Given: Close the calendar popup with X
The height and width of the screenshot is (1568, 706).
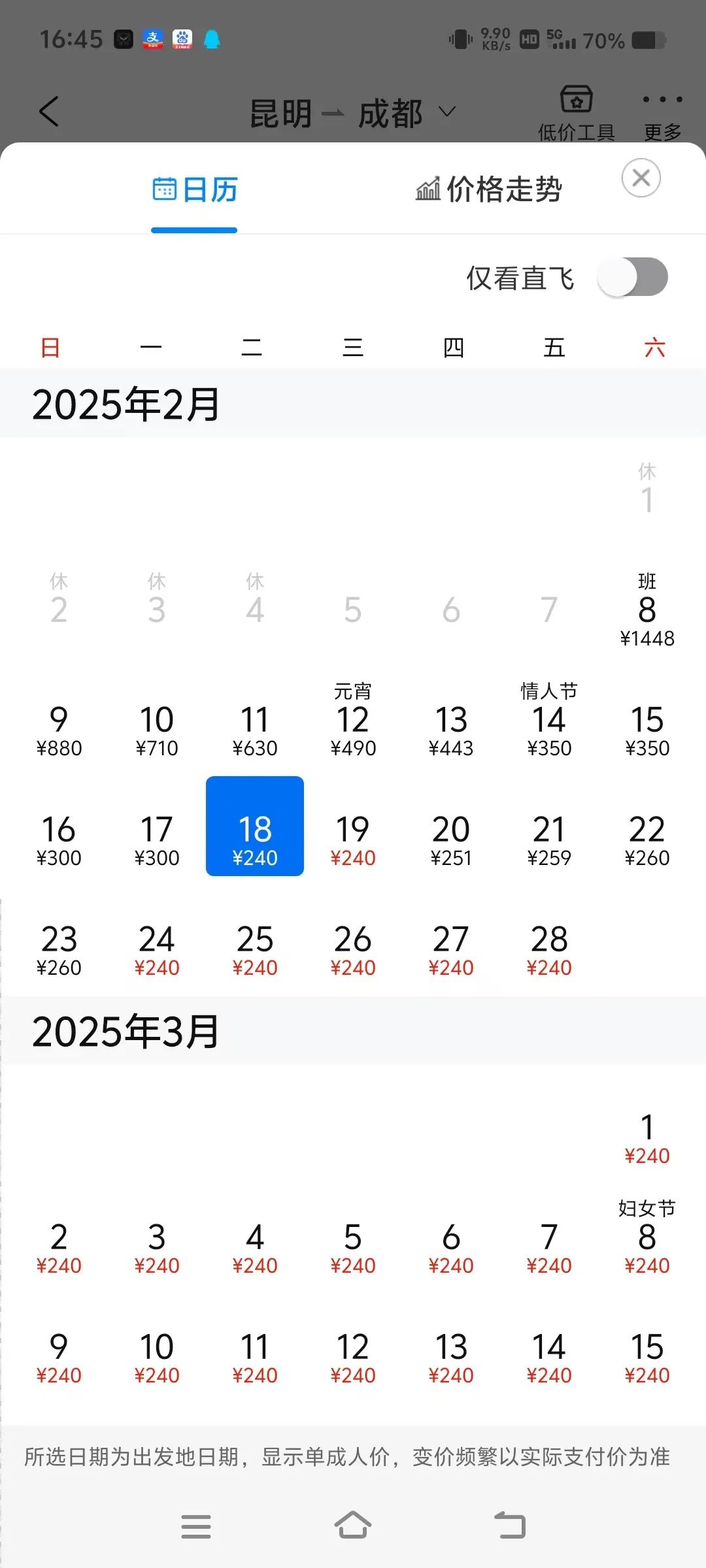Looking at the screenshot, I should pos(641,178).
